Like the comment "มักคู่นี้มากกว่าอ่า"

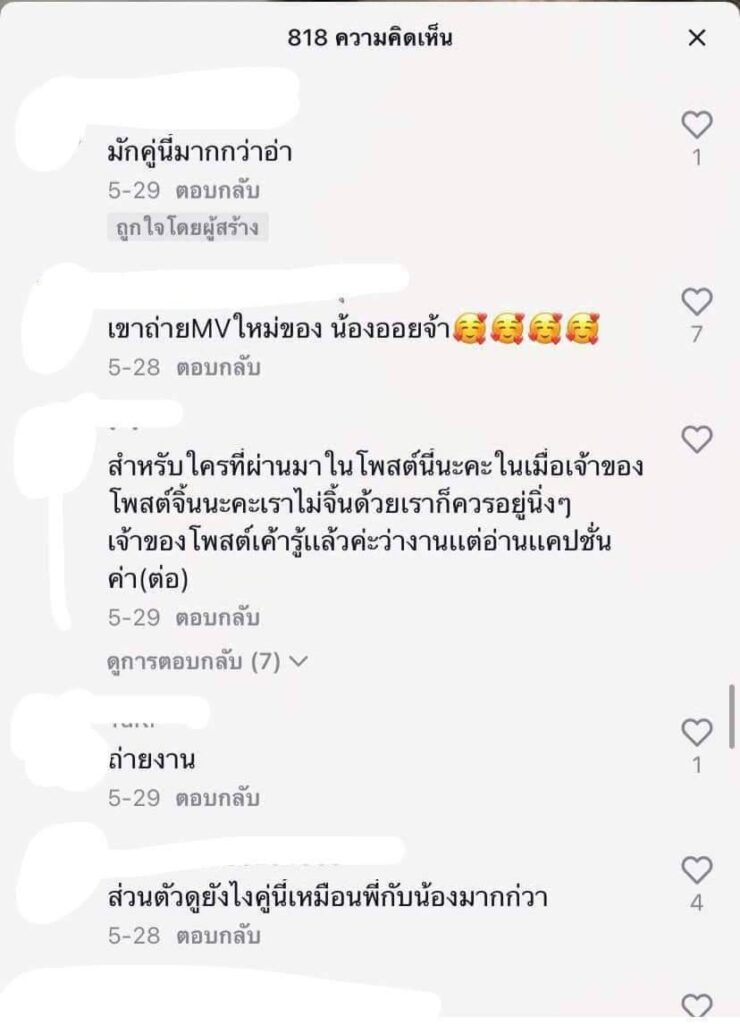coord(696,125)
